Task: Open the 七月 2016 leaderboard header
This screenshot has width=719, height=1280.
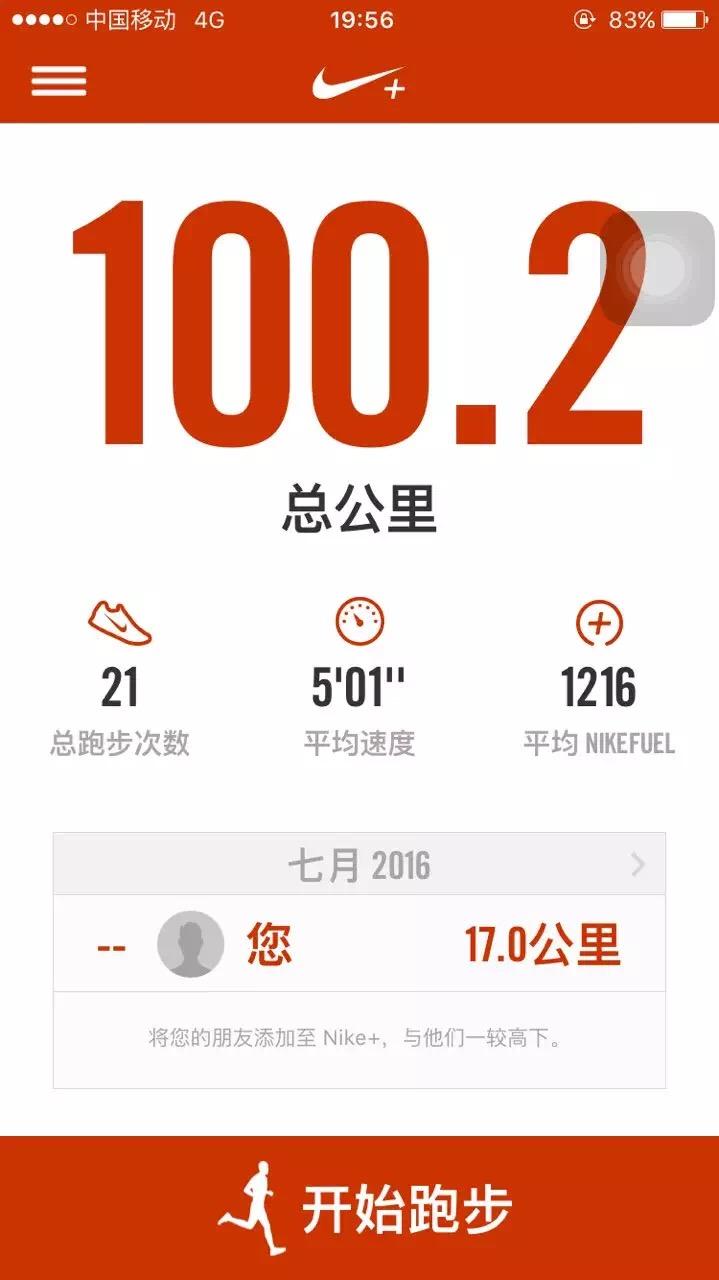Action: click(x=359, y=864)
